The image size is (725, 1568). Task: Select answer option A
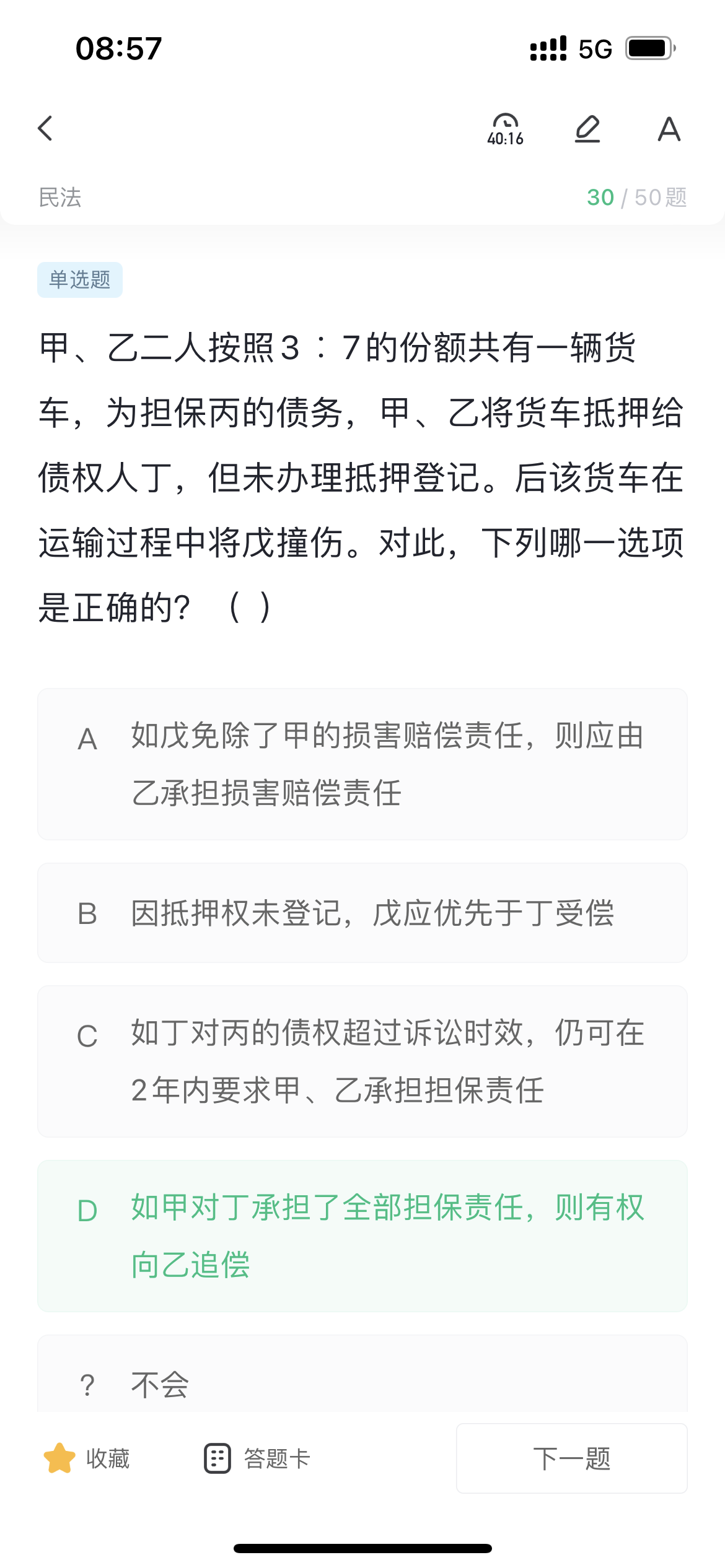[x=362, y=764]
